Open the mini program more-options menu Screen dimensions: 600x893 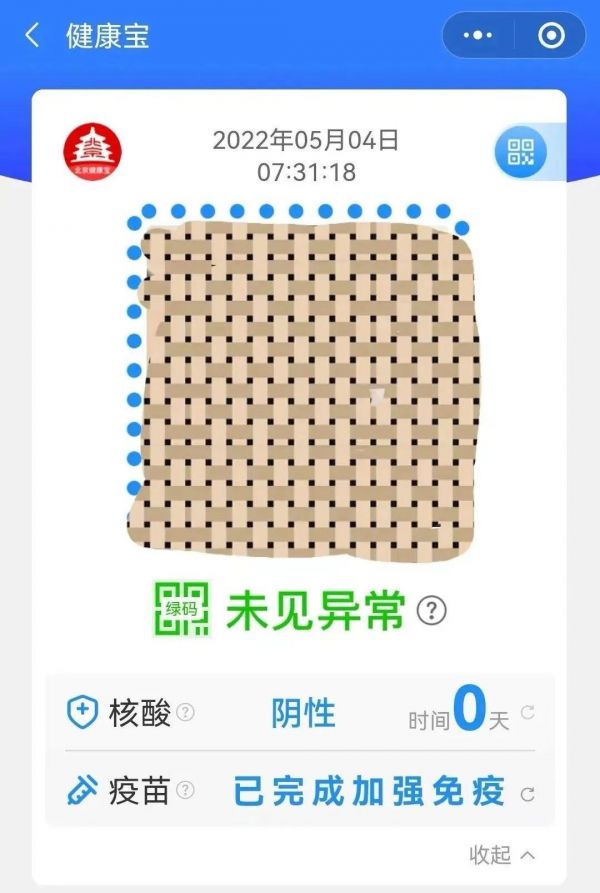coord(479,36)
